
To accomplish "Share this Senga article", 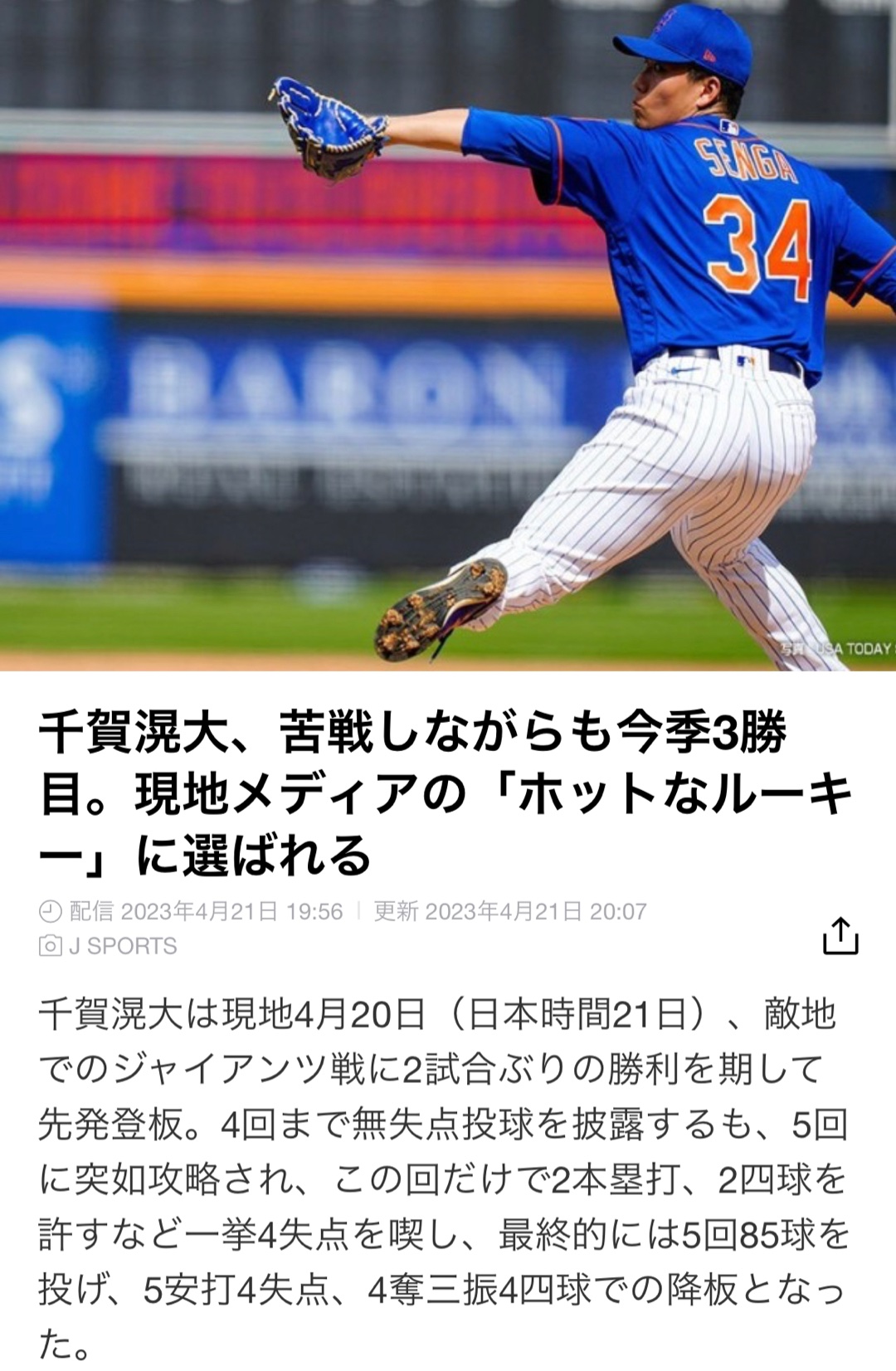I will [x=840, y=935].
